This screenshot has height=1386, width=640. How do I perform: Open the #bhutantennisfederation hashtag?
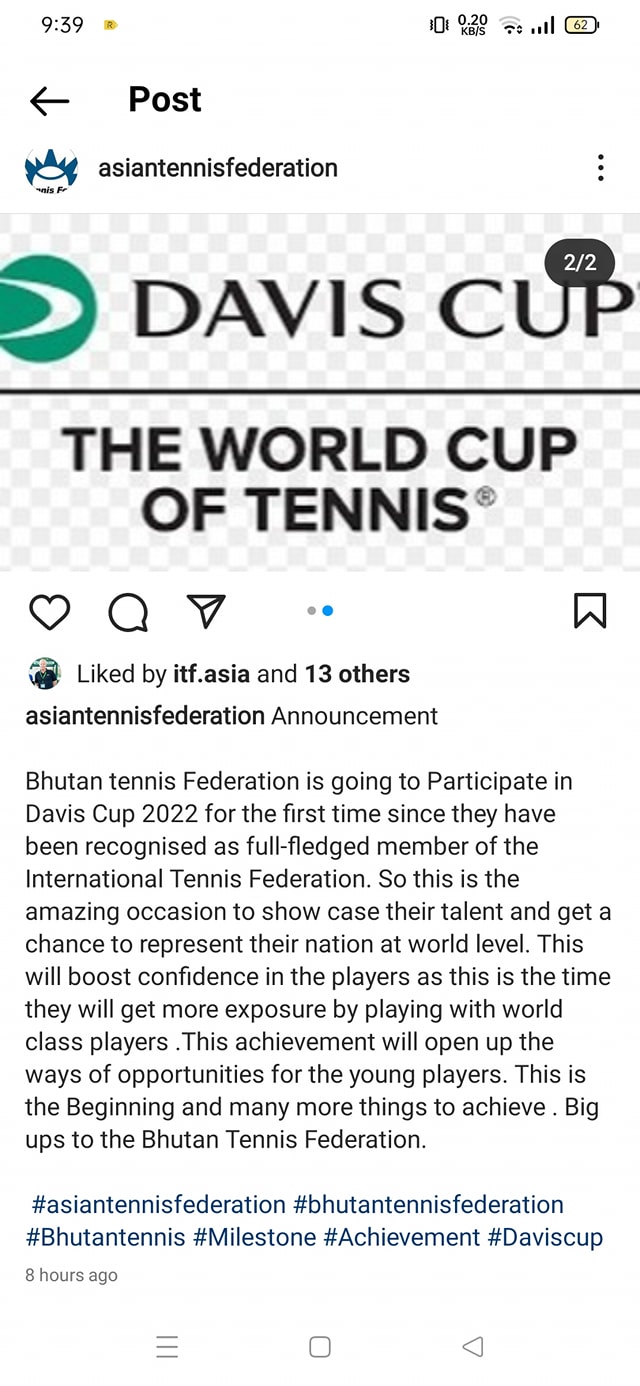[429, 1204]
